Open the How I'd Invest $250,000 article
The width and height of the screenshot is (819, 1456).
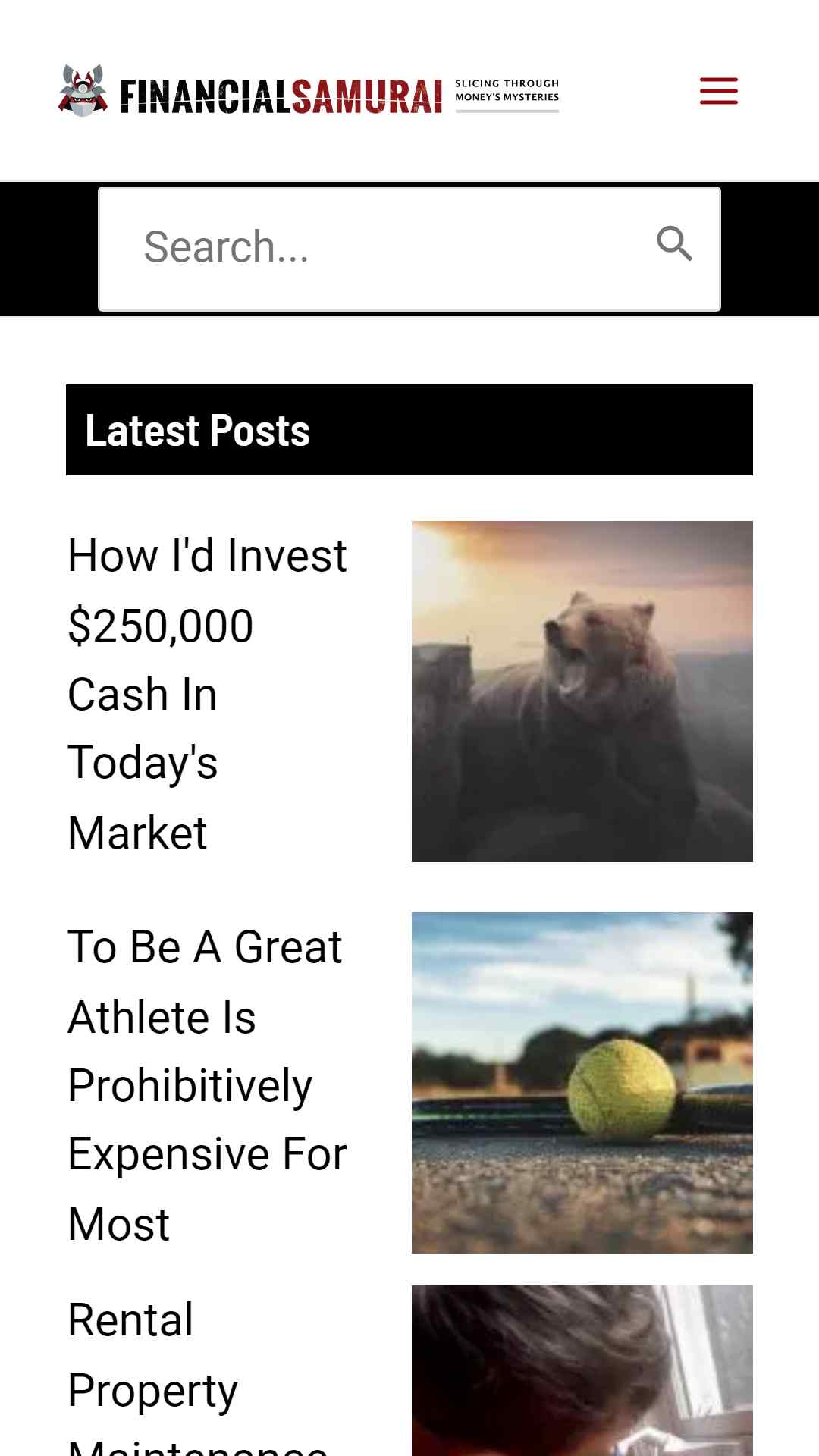(x=206, y=693)
